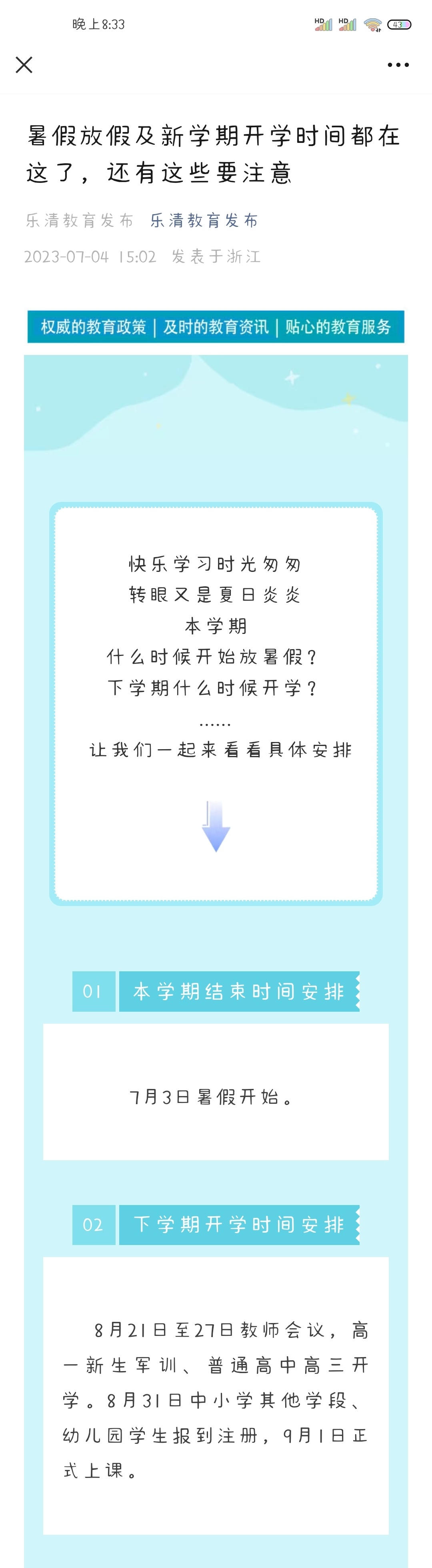Open the three-dot overflow menu
432x1568 pixels.
(398, 64)
